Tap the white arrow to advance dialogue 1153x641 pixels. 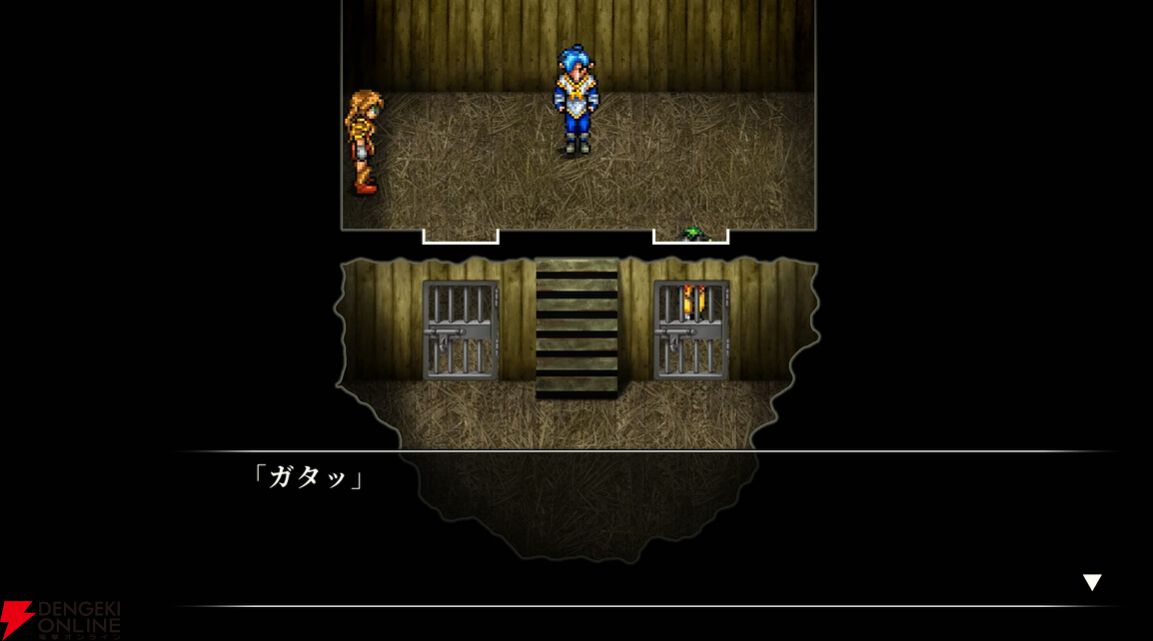(1092, 582)
